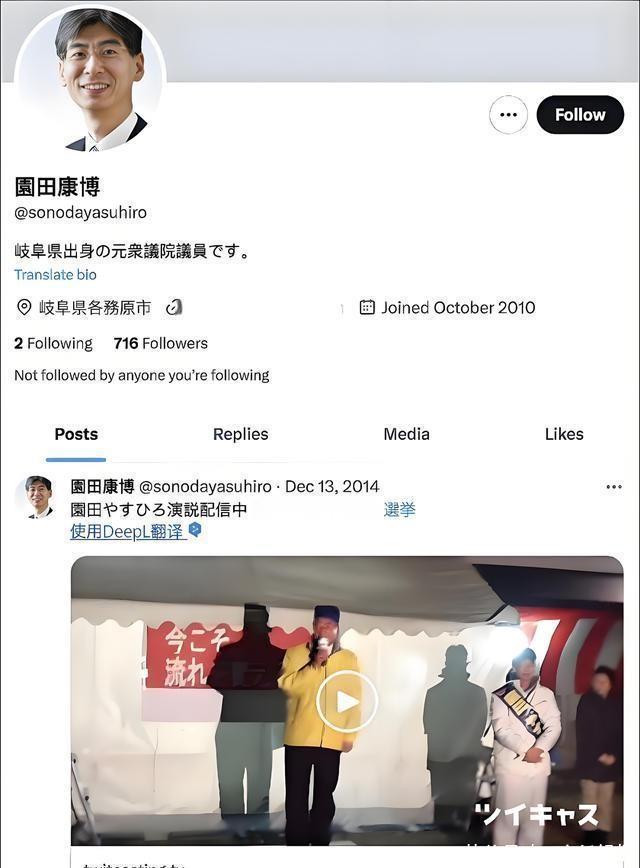Open the profile's more options menu

(508, 115)
